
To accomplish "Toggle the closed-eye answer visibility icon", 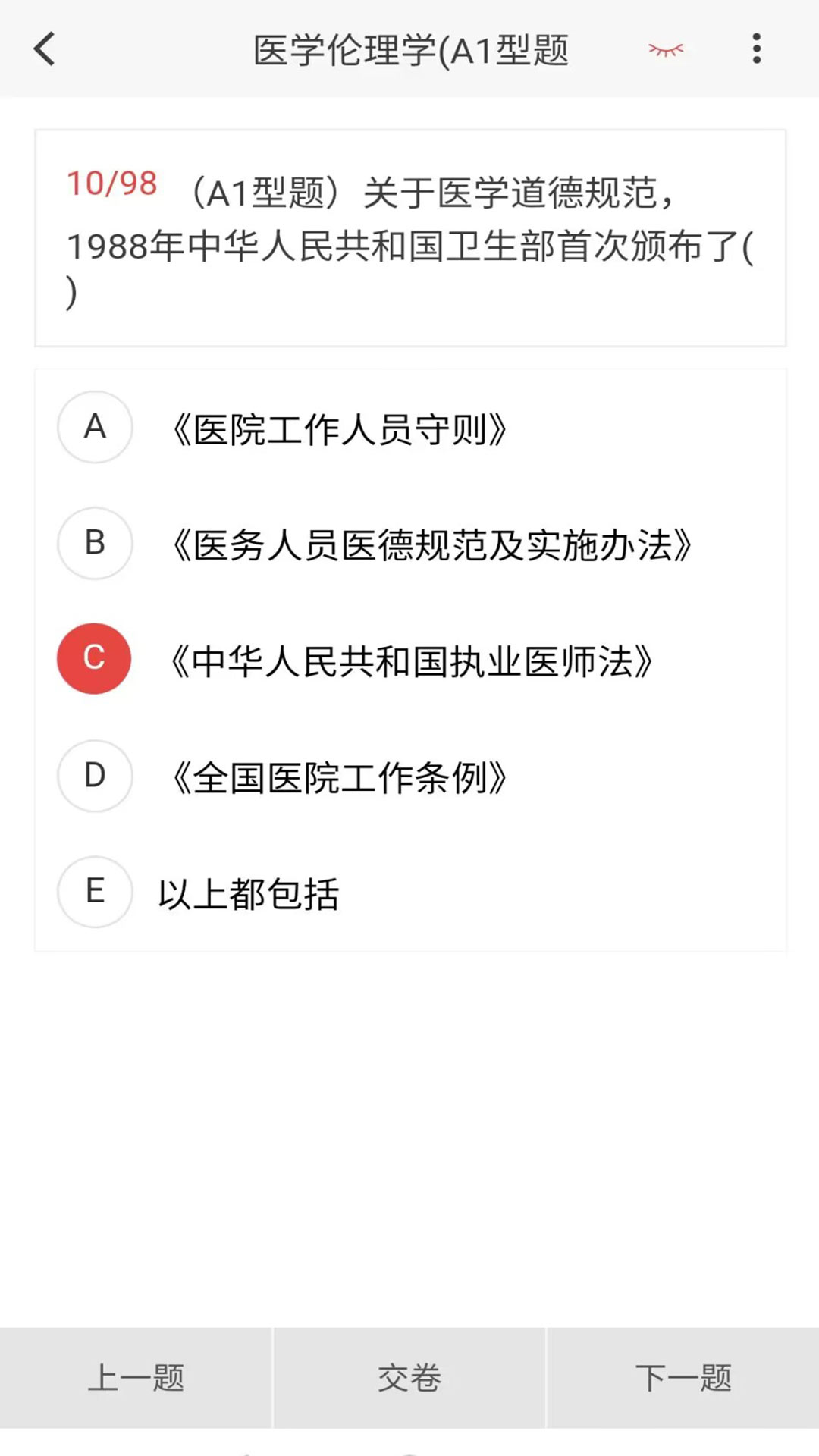I will pos(665,49).
